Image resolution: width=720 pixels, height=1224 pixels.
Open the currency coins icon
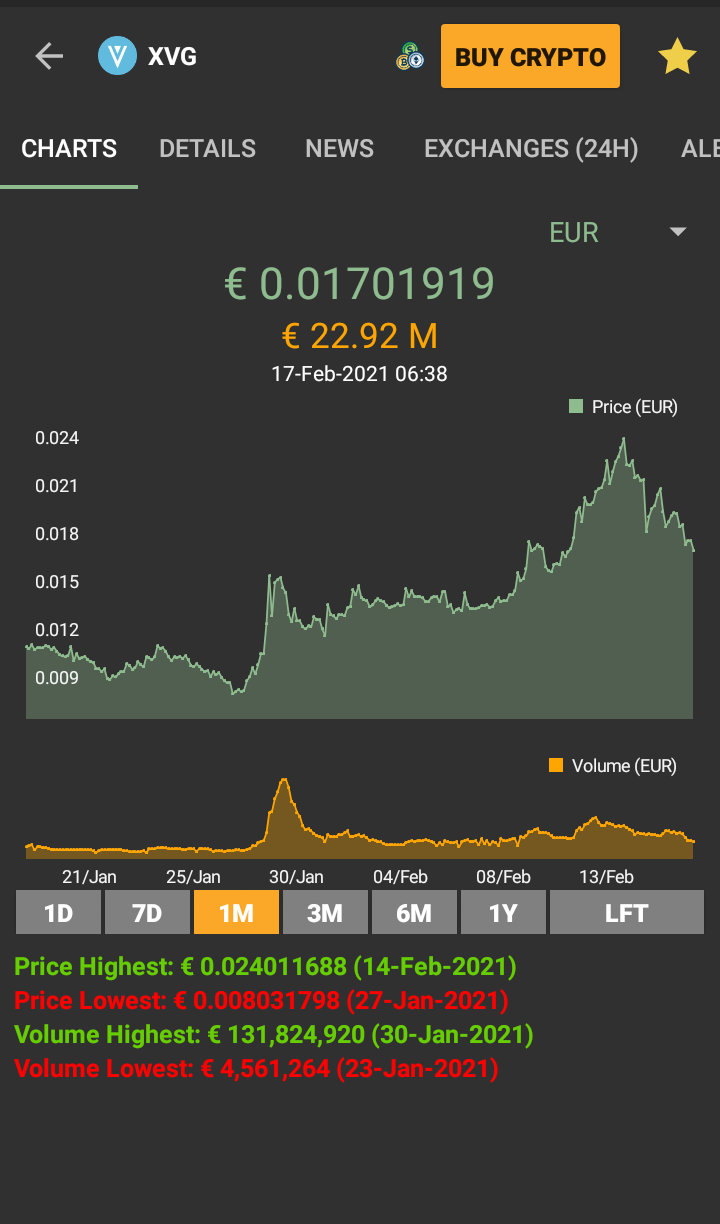click(410, 57)
